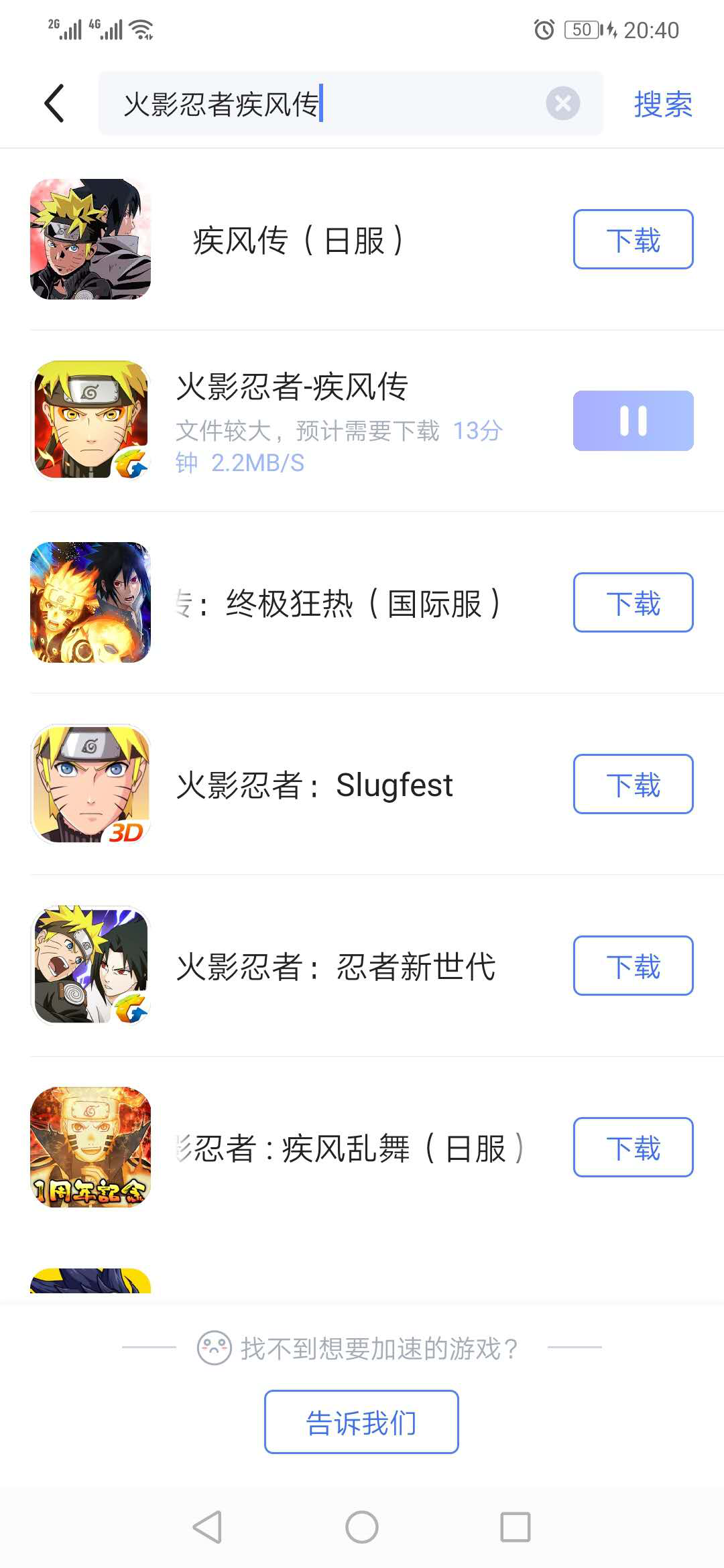
Task: Download 疾风乱舞（日服）
Action: click(633, 1147)
